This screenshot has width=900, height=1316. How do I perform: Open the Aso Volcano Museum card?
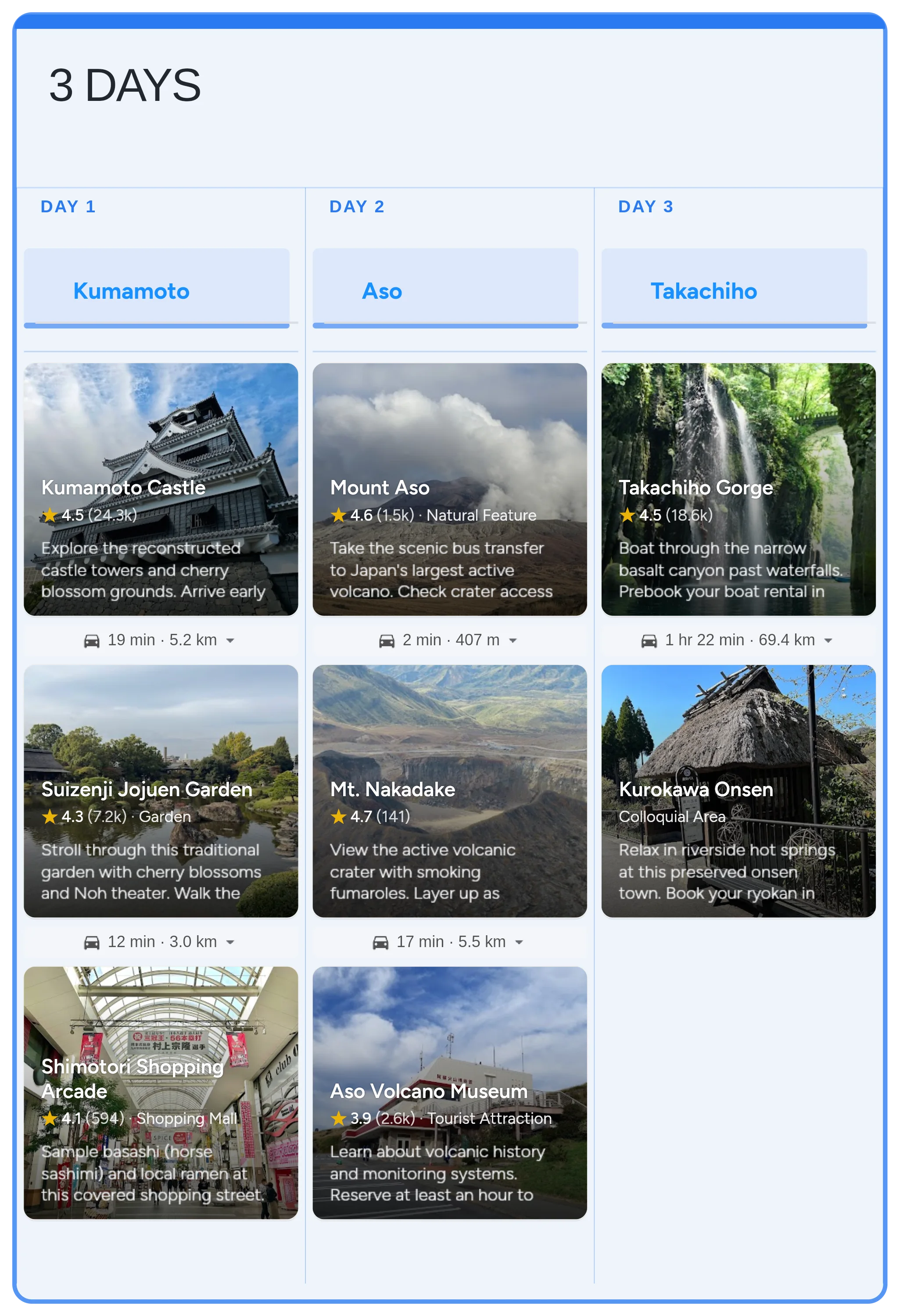point(450,1092)
